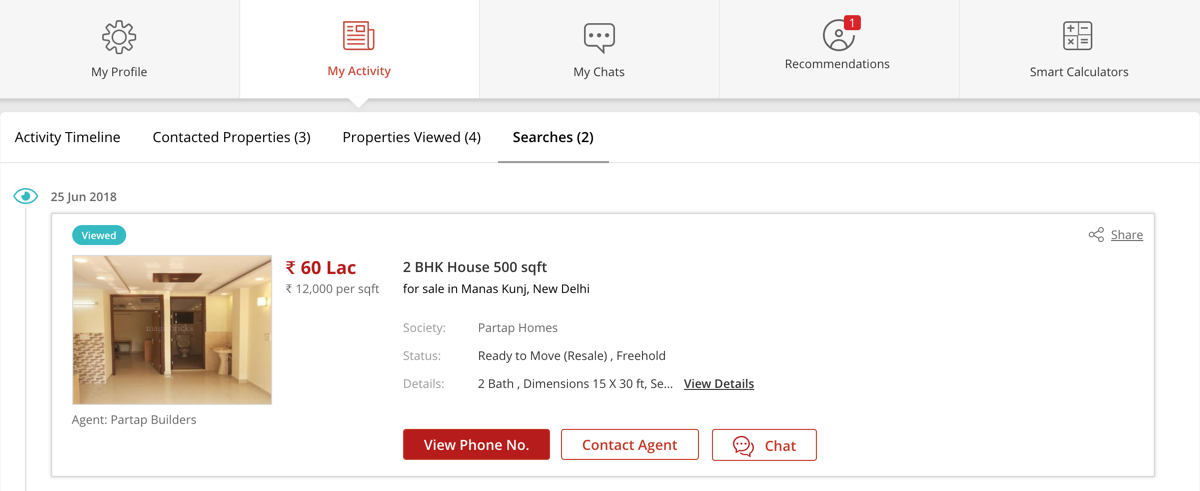Select the Searches (2) tab

[553, 137]
